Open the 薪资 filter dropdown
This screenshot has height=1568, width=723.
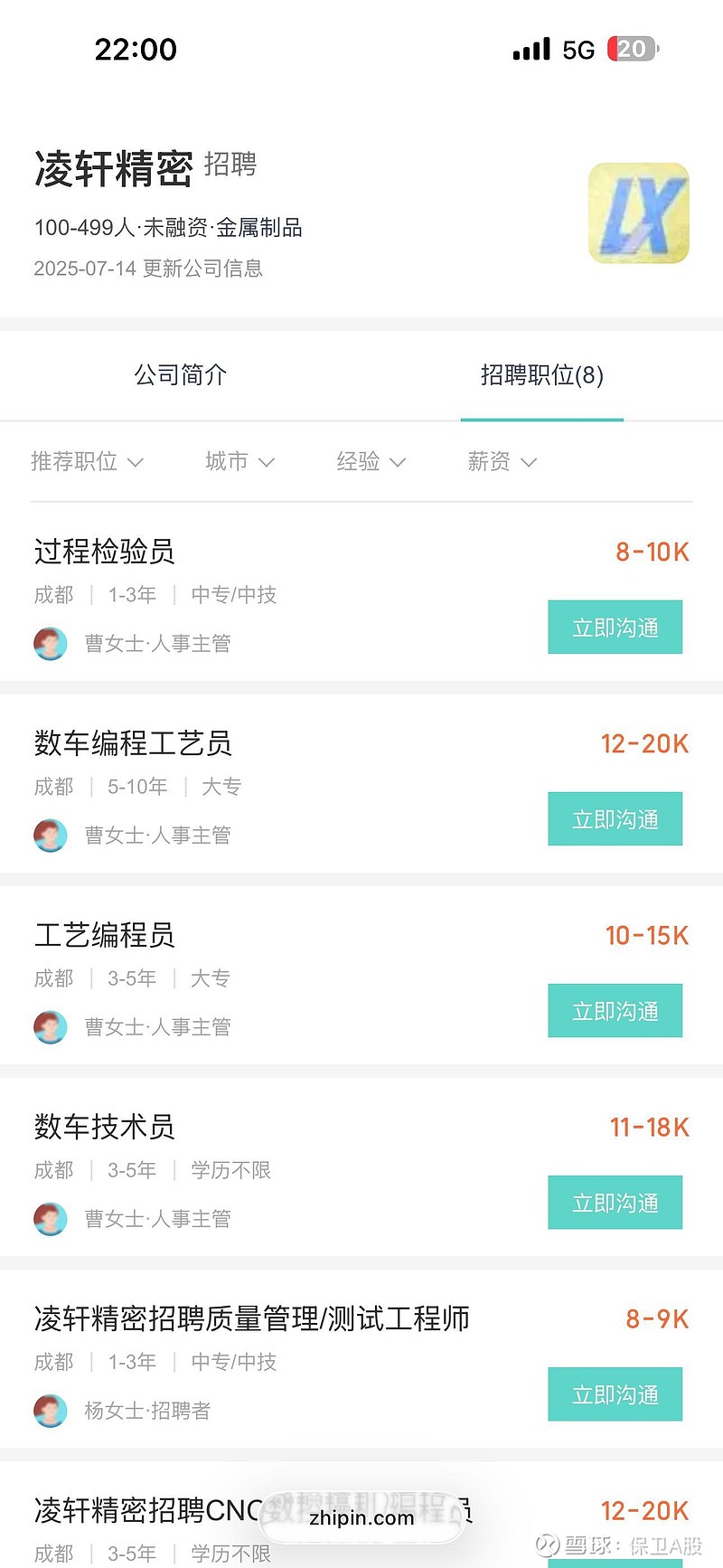pyautogui.click(x=501, y=462)
